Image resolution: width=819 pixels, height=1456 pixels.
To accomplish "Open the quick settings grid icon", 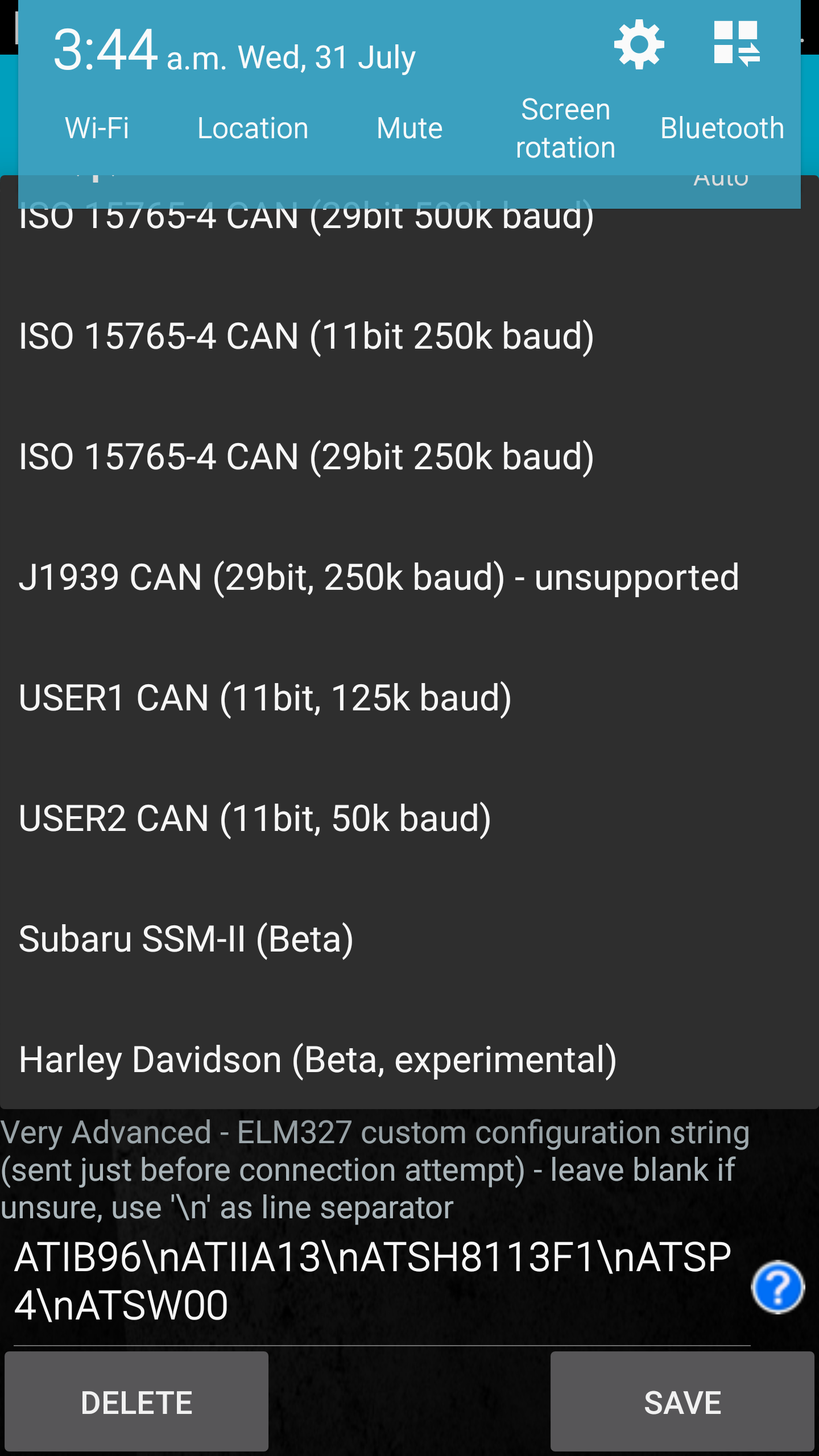I will (x=737, y=43).
